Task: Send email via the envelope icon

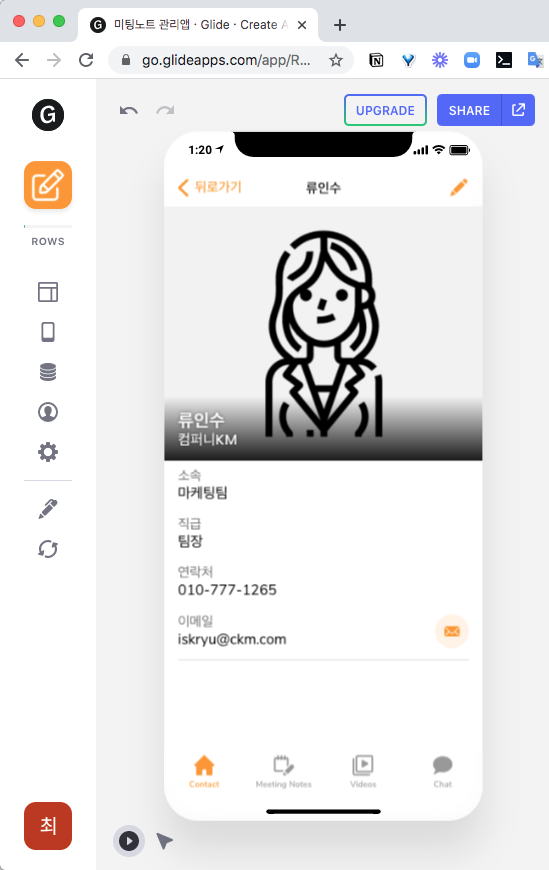Action: click(x=452, y=631)
